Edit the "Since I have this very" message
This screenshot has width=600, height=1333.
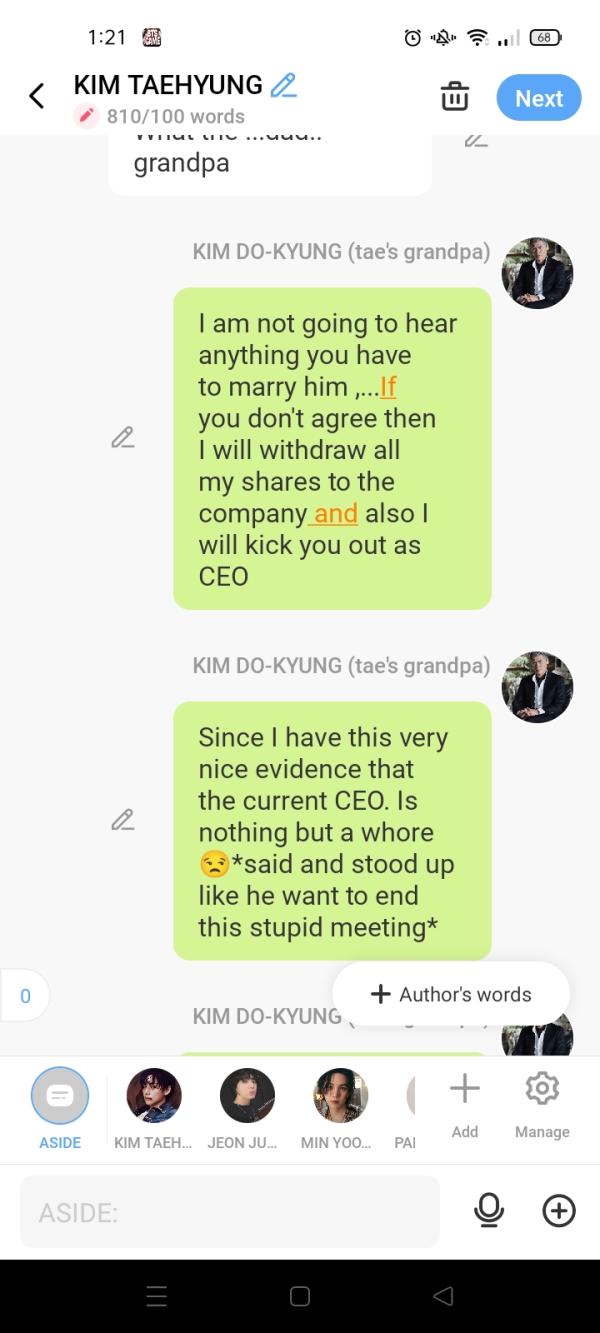click(x=123, y=821)
